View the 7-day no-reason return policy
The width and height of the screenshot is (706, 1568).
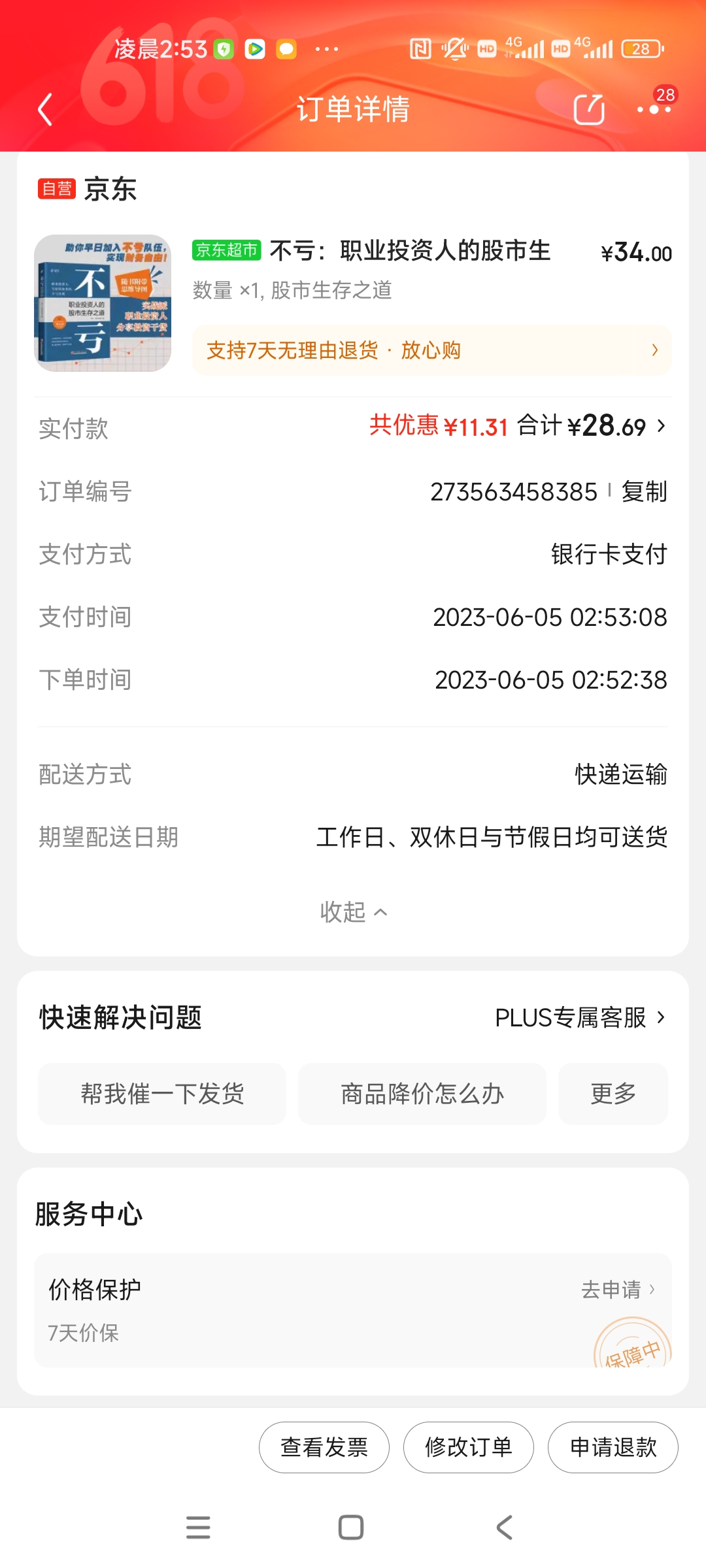click(x=431, y=350)
